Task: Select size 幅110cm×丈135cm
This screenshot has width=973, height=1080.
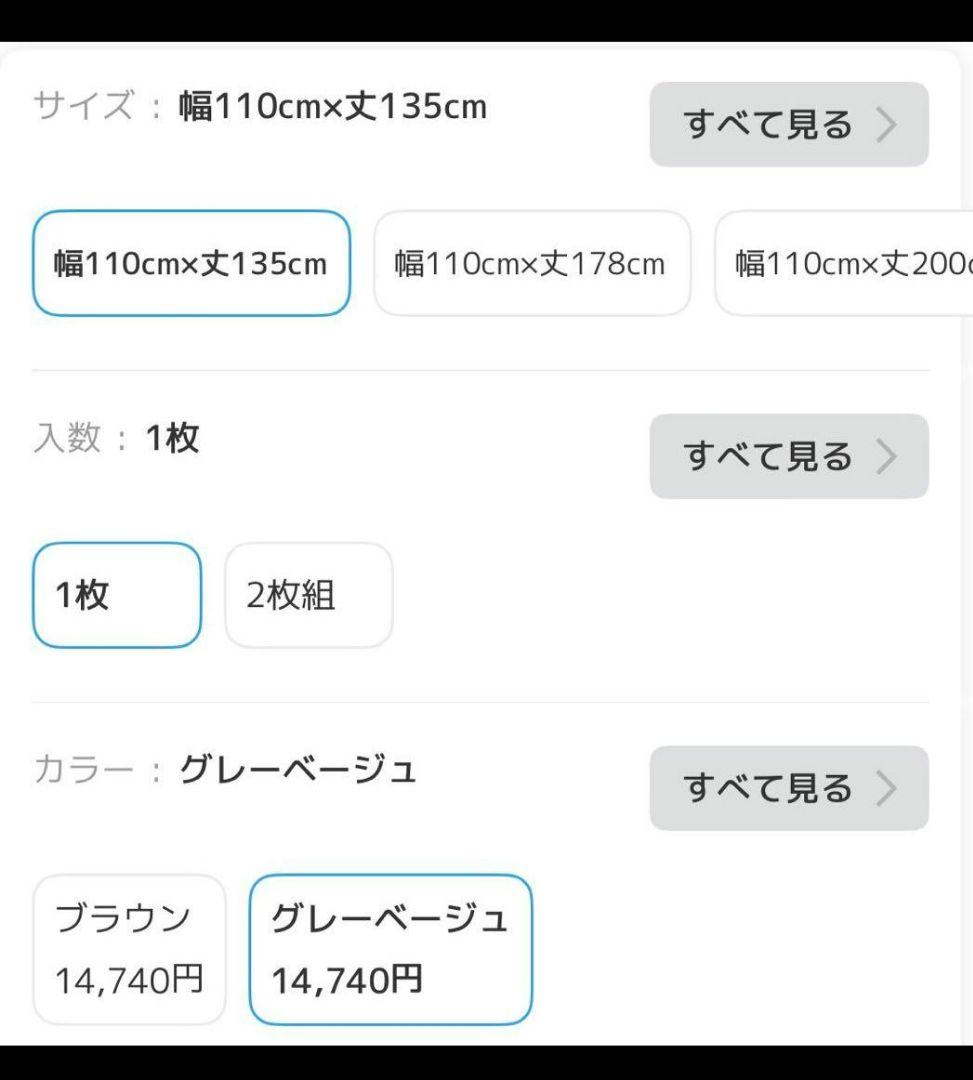Action: [191, 263]
